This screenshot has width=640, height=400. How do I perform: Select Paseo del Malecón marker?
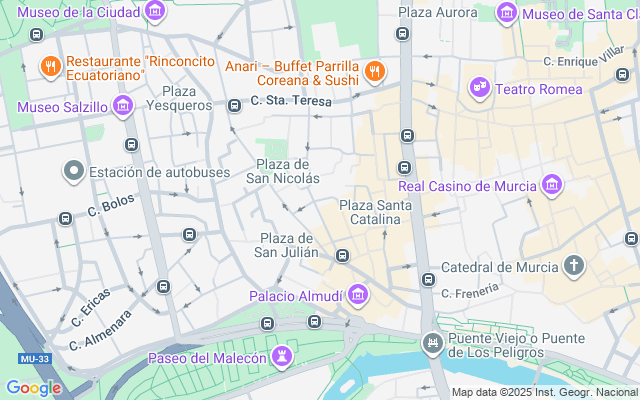pyautogui.click(x=283, y=357)
